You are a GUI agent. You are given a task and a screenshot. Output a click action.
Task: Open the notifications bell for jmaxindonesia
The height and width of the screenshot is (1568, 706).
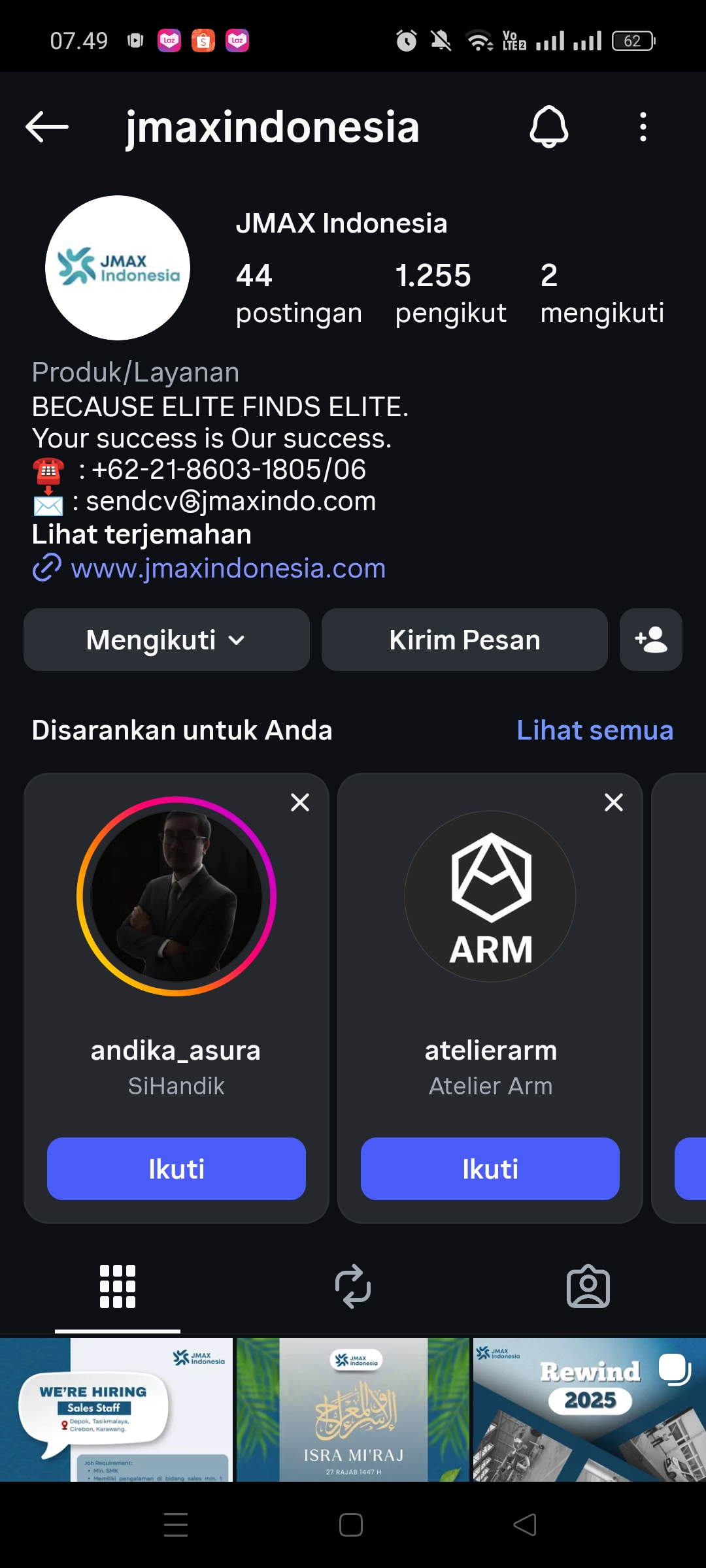pos(548,126)
